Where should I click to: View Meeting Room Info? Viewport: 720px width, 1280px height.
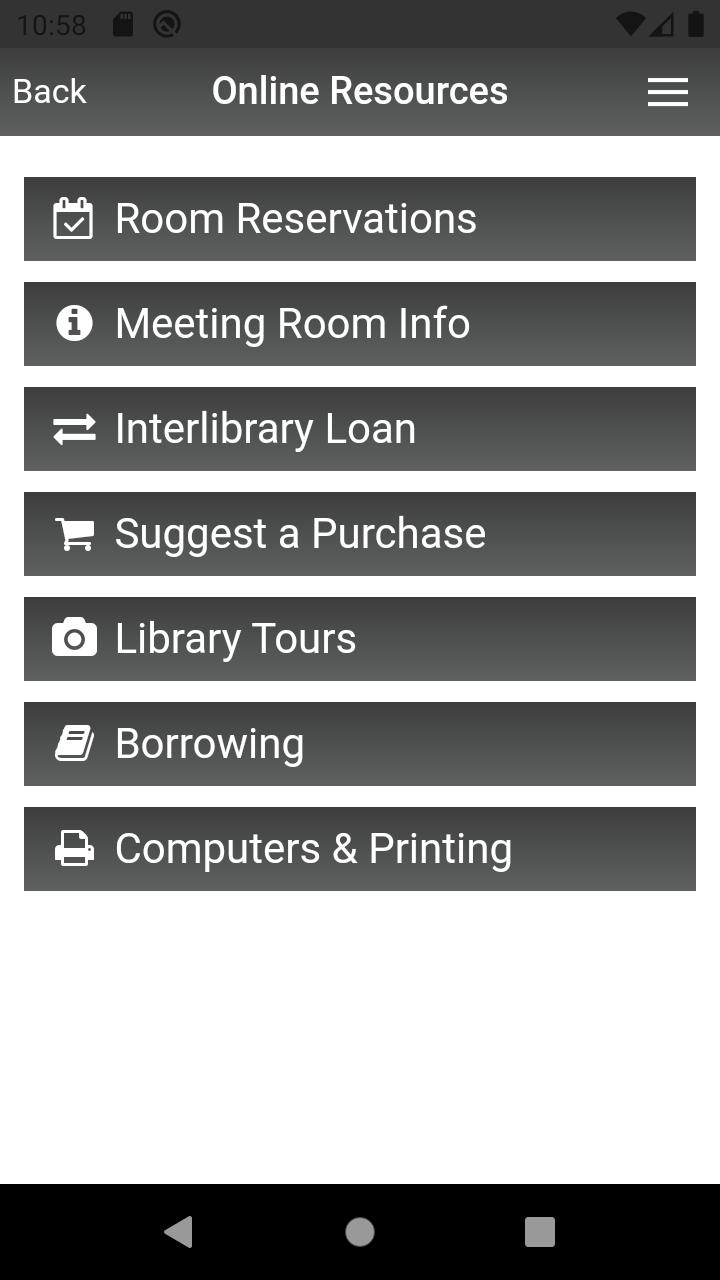360,324
